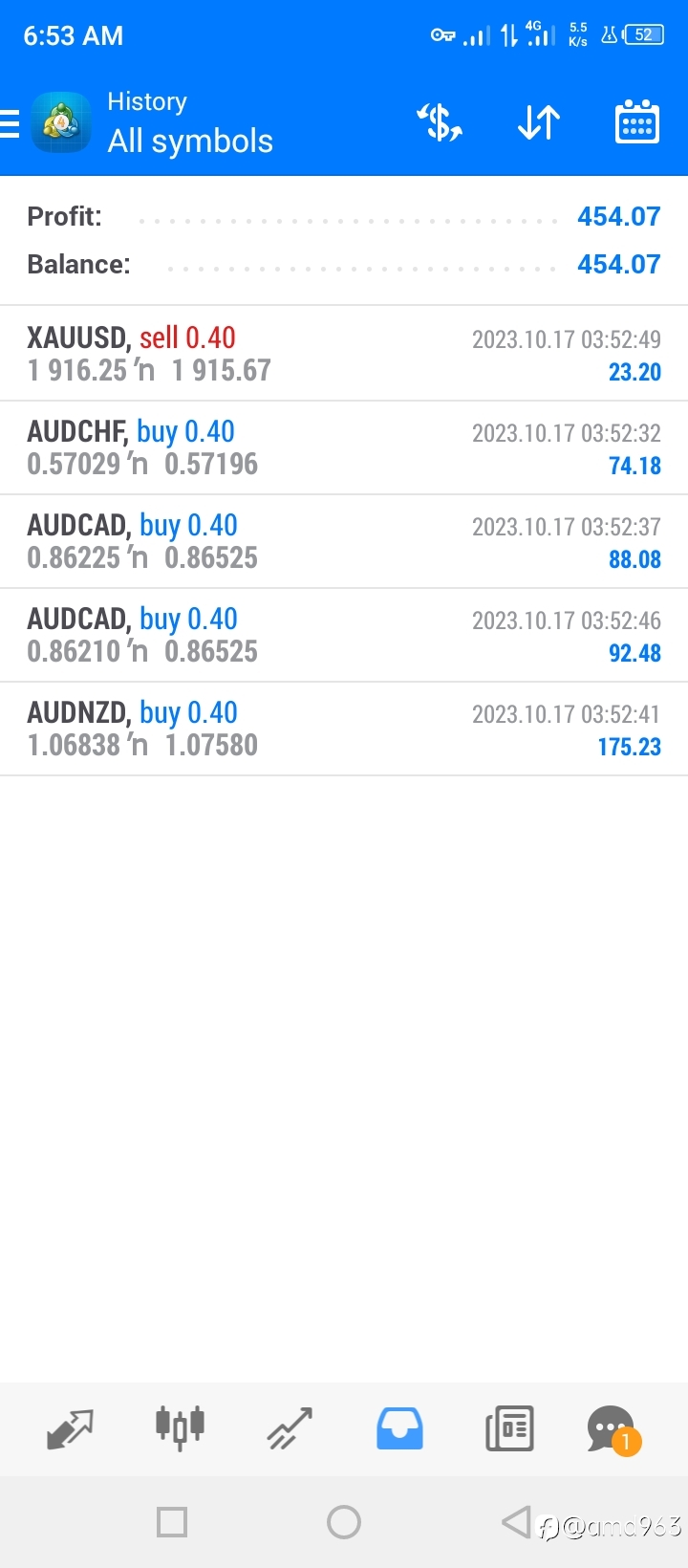Select the History inbox tab
Image resolution: width=688 pixels, height=1568 pixels.
(x=399, y=1429)
